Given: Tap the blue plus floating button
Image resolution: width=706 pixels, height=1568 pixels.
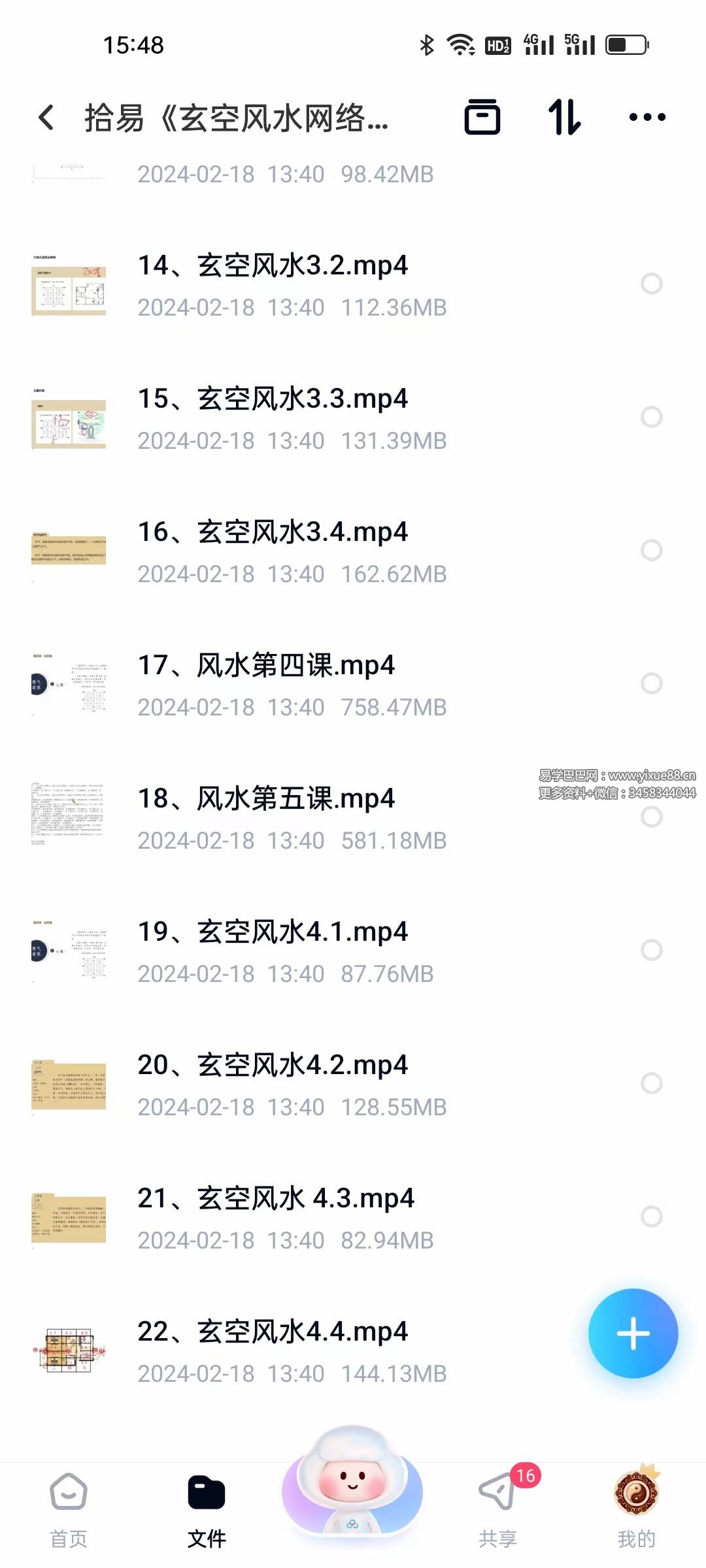Looking at the screenshot, I should 632,1333.
